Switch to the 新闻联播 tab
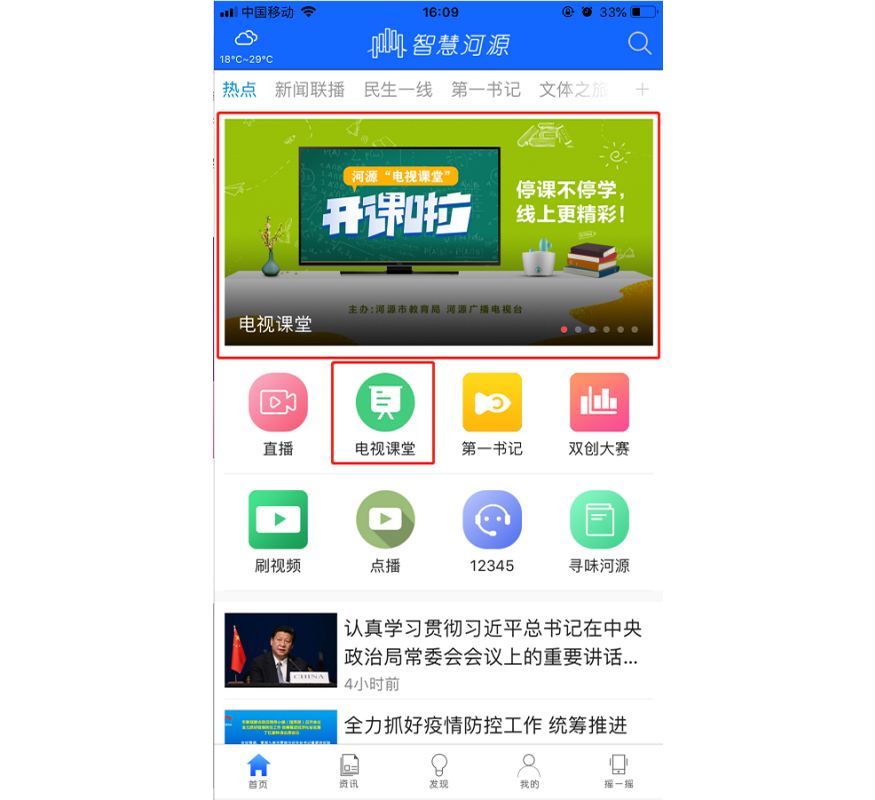875x800 pixels. click(309, 90)
